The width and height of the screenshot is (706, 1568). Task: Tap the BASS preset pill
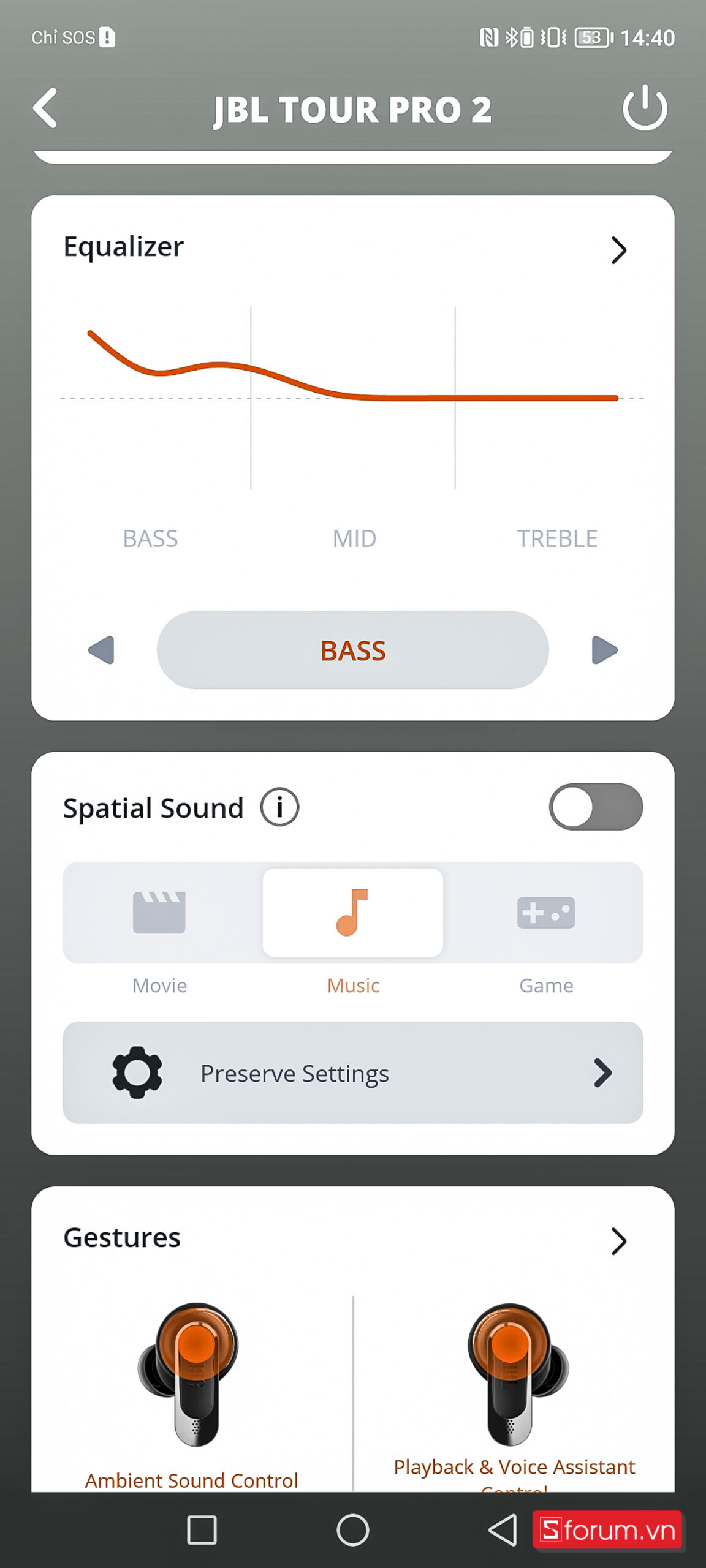[x=353, y=650]
